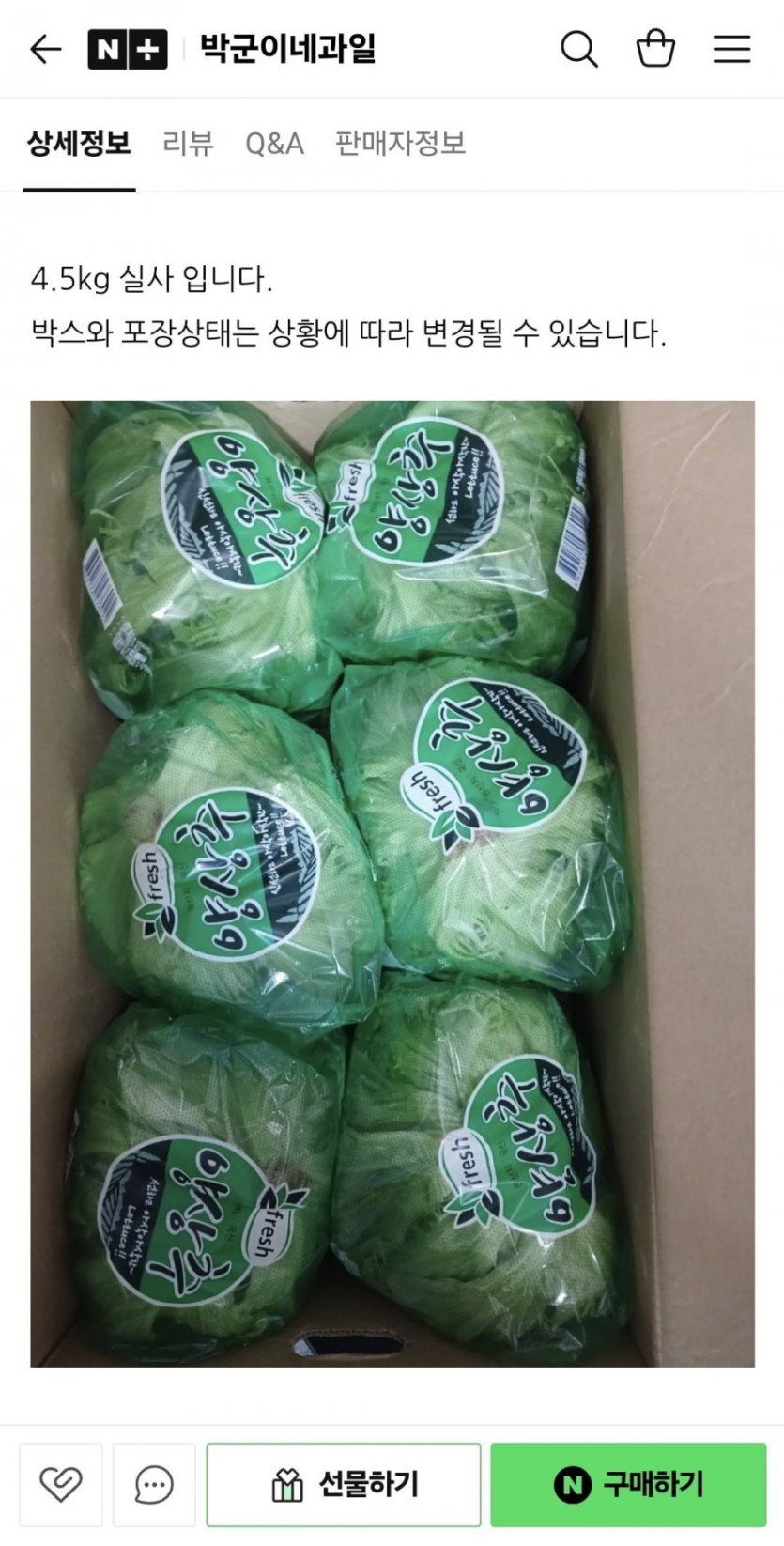Tap the 선물하기 gift button
The width and height of the screenshot is (784, 1546).
344,1485
